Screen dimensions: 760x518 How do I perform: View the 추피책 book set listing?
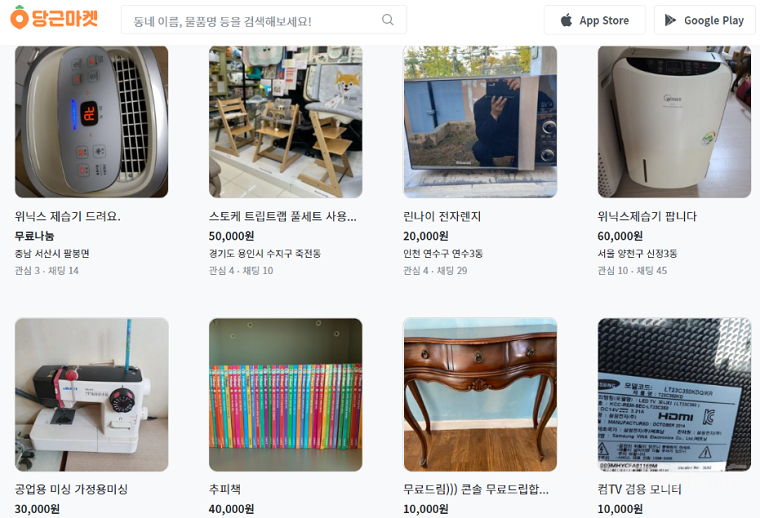pyautogui.click(x=285, y=395)
